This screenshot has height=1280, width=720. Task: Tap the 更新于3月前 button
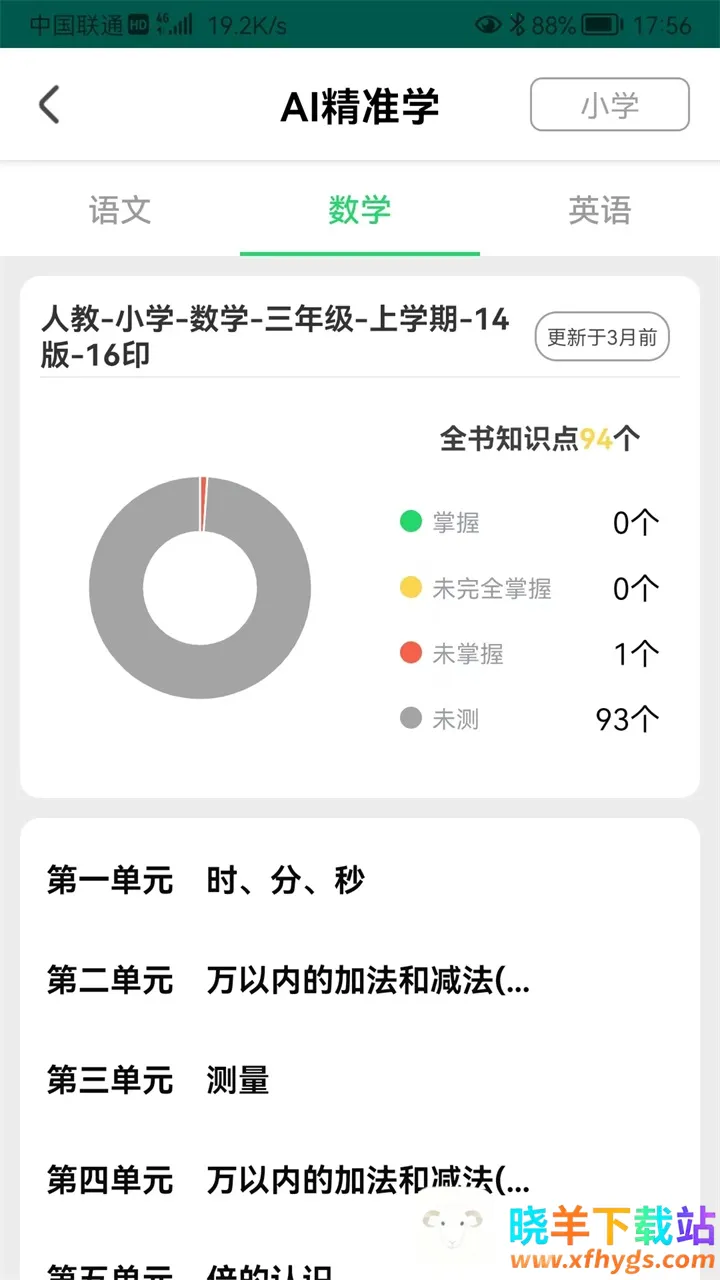pos(602,338)
